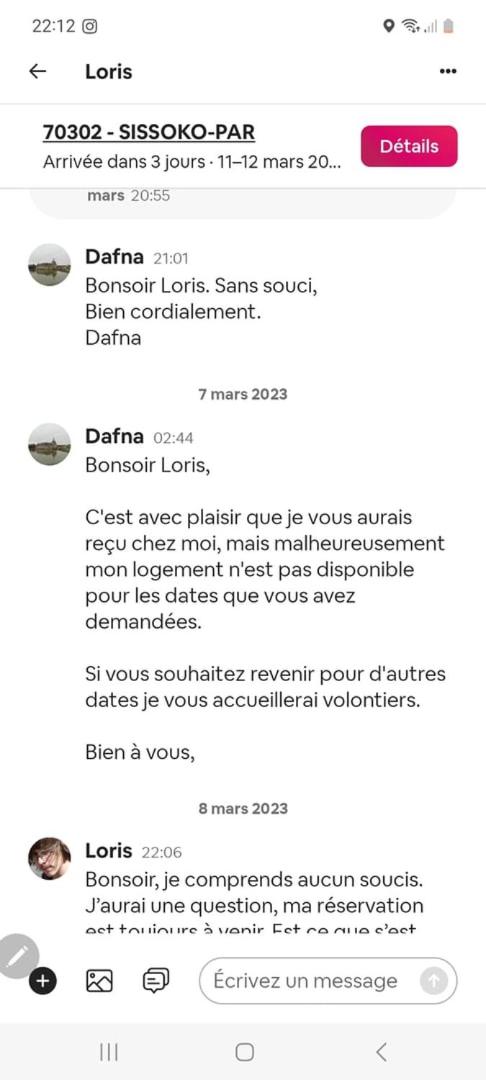Open the 70302 - SISSOKO-PAR reservation link
The width and height of the screenshot is (486, 1080).
pyautogui.click(x=149, y=132)
